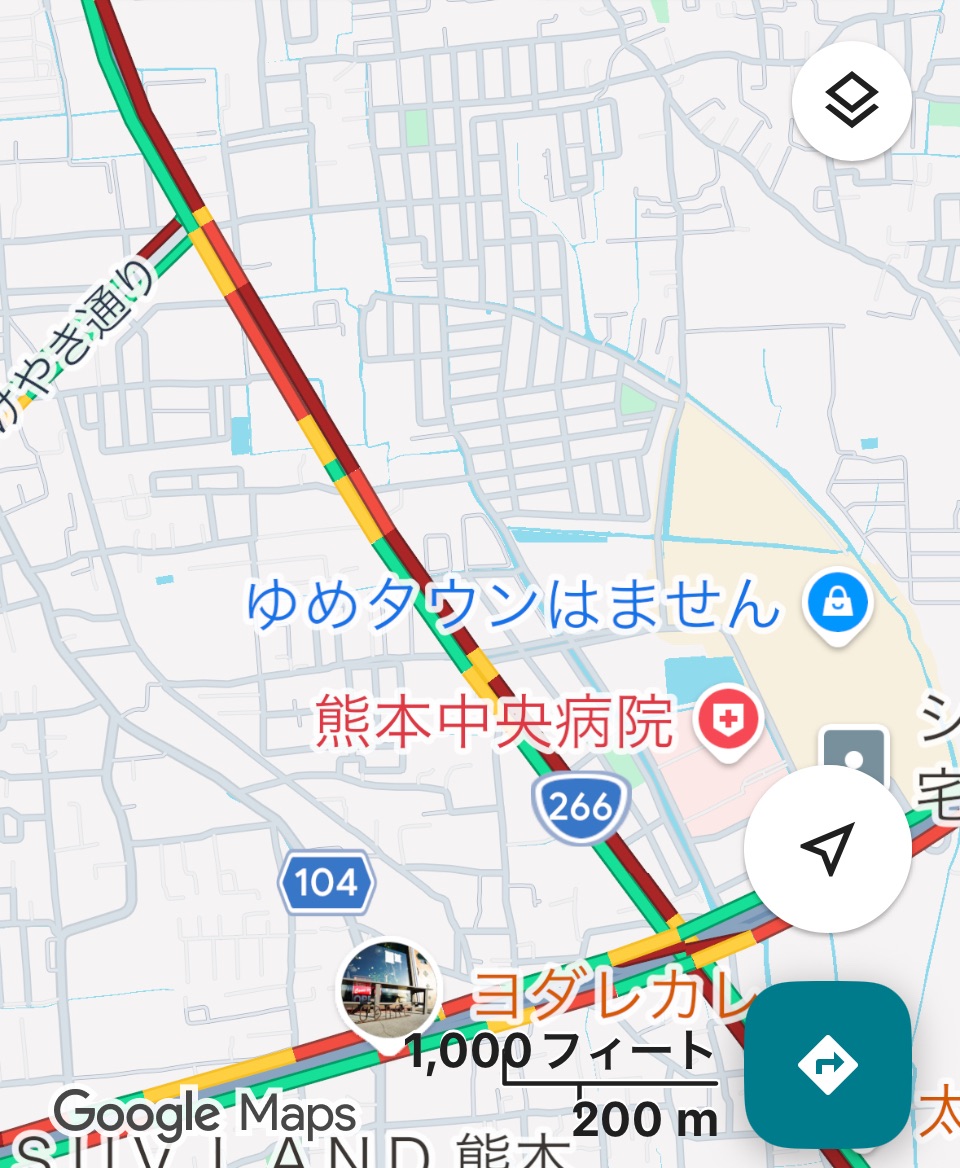Select the ゆめタウンはません shopping pin
960x1168 pixels.
[839, 604]
